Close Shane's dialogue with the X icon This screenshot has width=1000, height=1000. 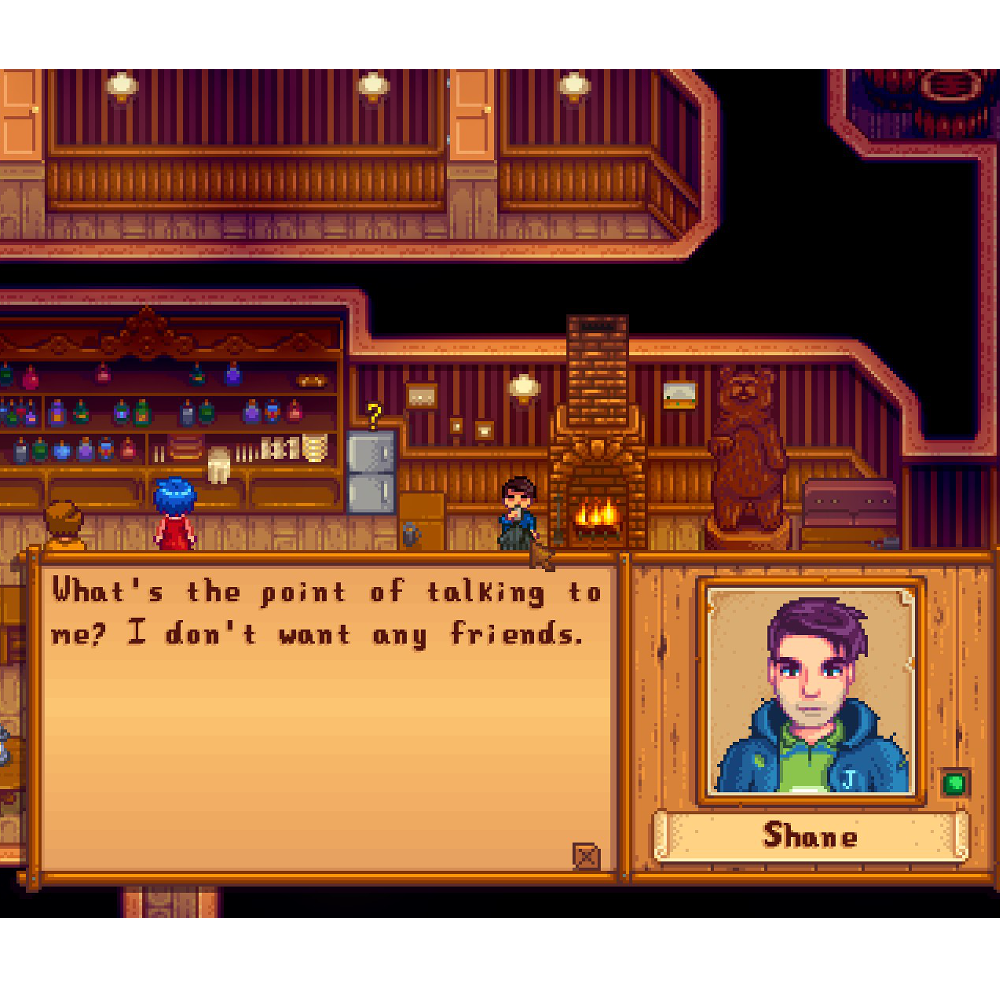(586, 856)
